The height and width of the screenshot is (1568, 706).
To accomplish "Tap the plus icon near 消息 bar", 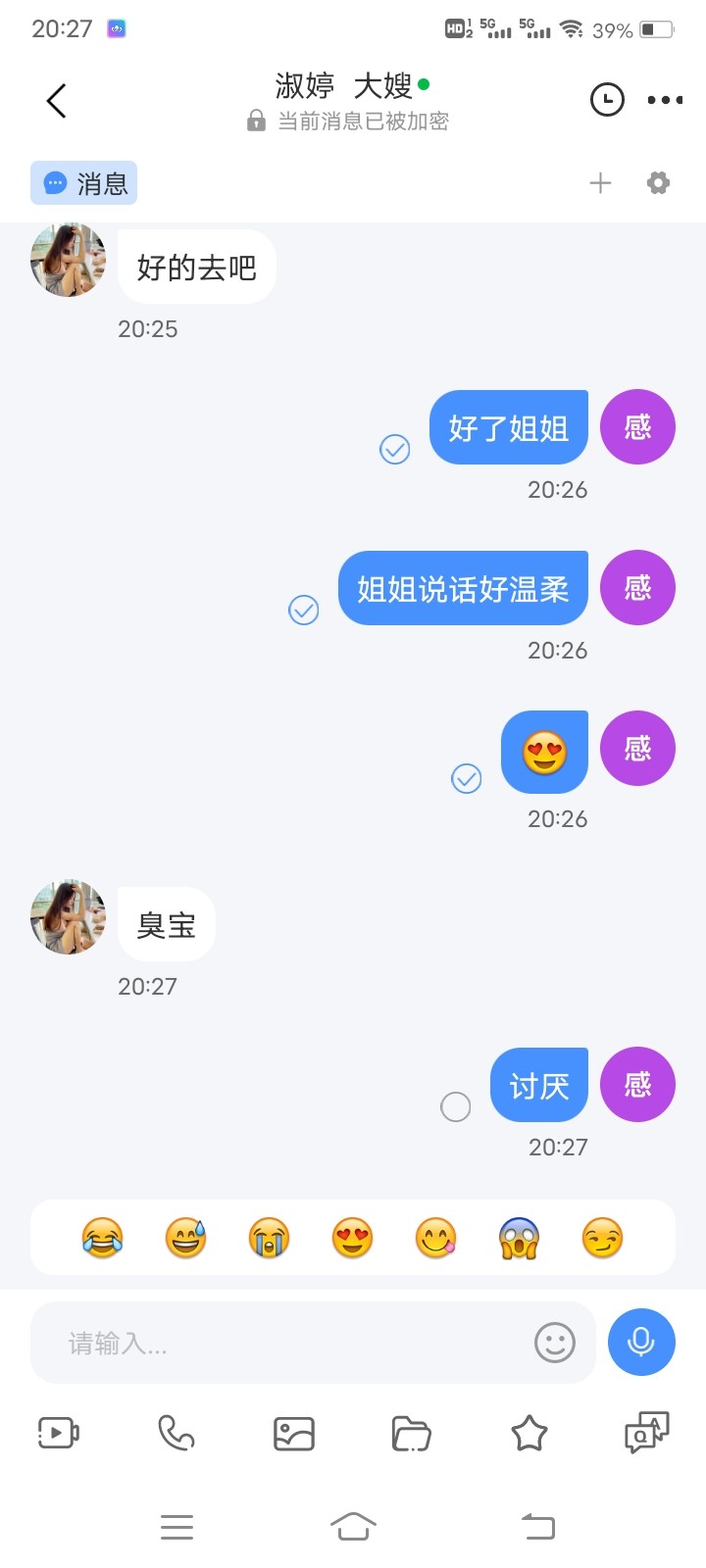I will click(601, 182).
